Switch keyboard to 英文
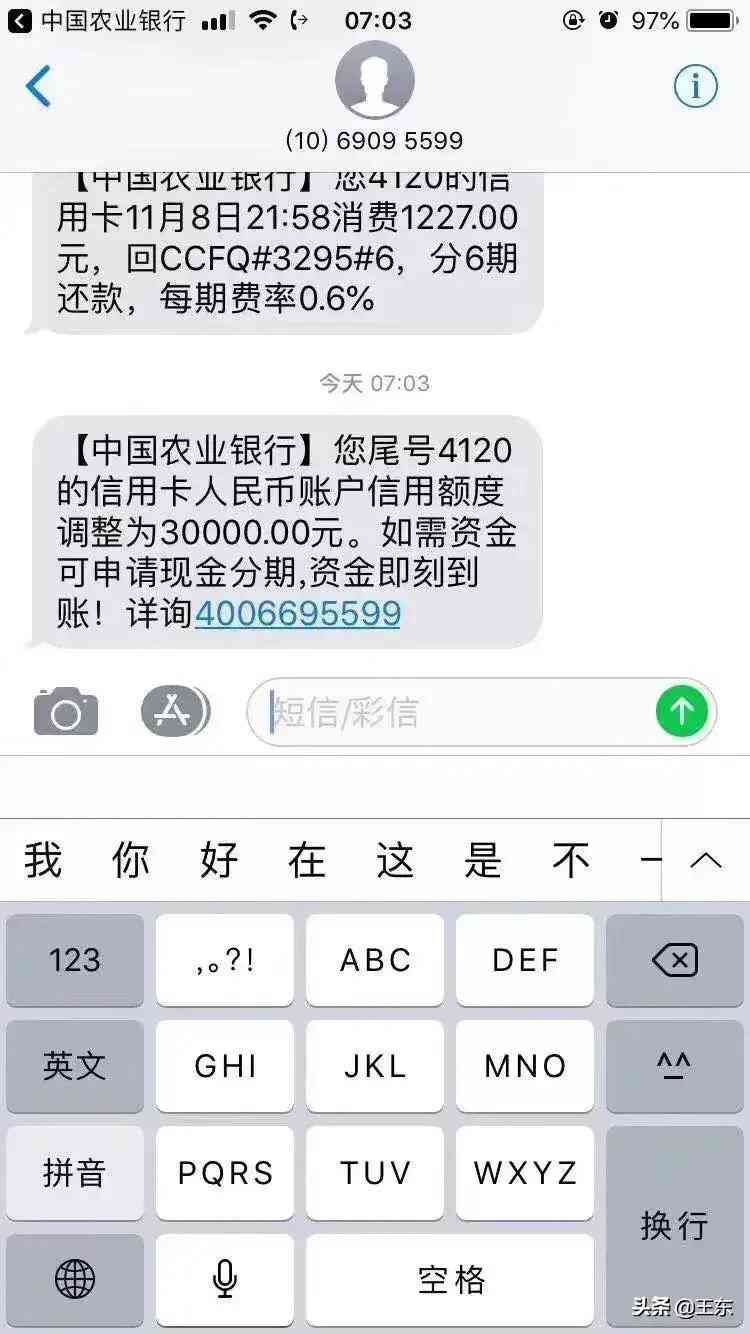This screenshot has height=1334, width=750. [x=75, y=1066]
